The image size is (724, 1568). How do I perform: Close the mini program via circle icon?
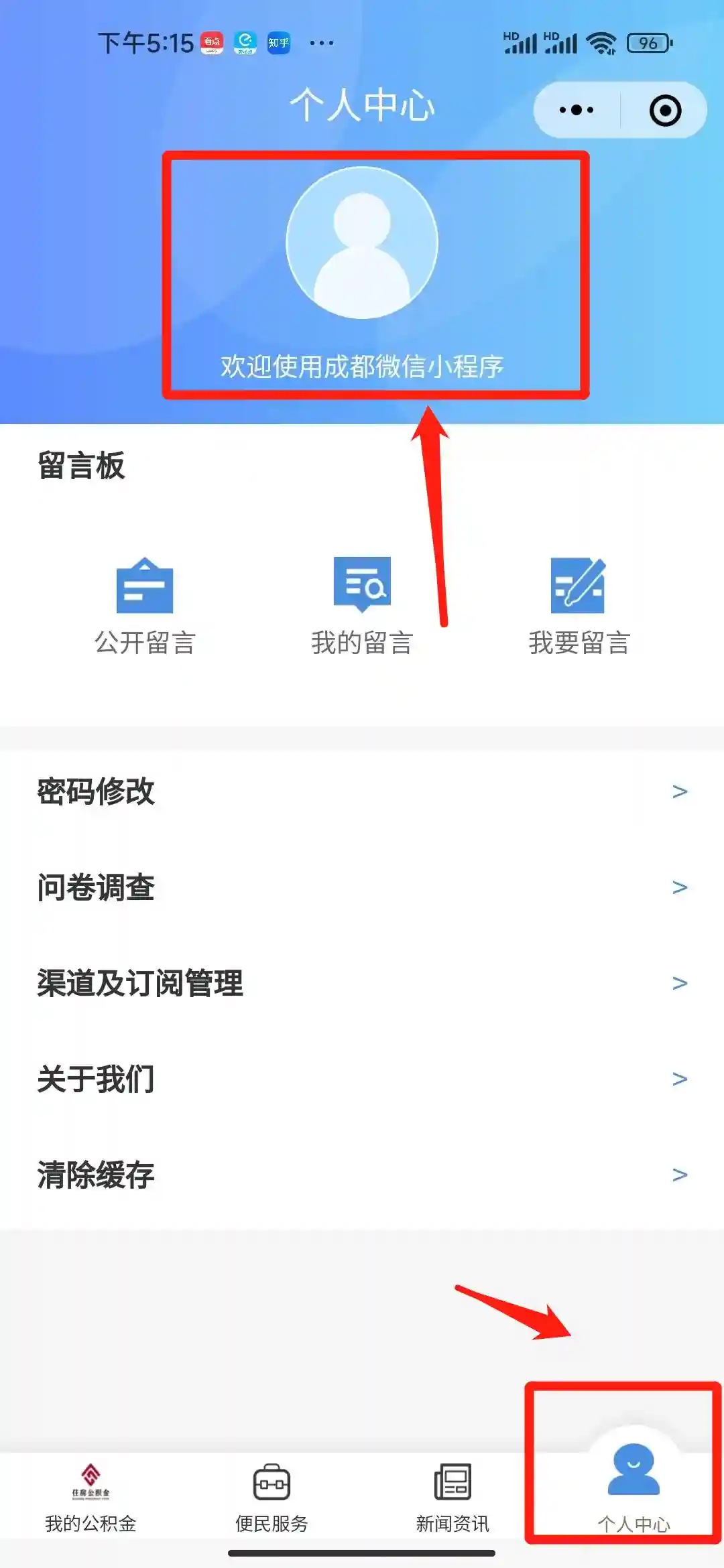click(x=665, y=110)
